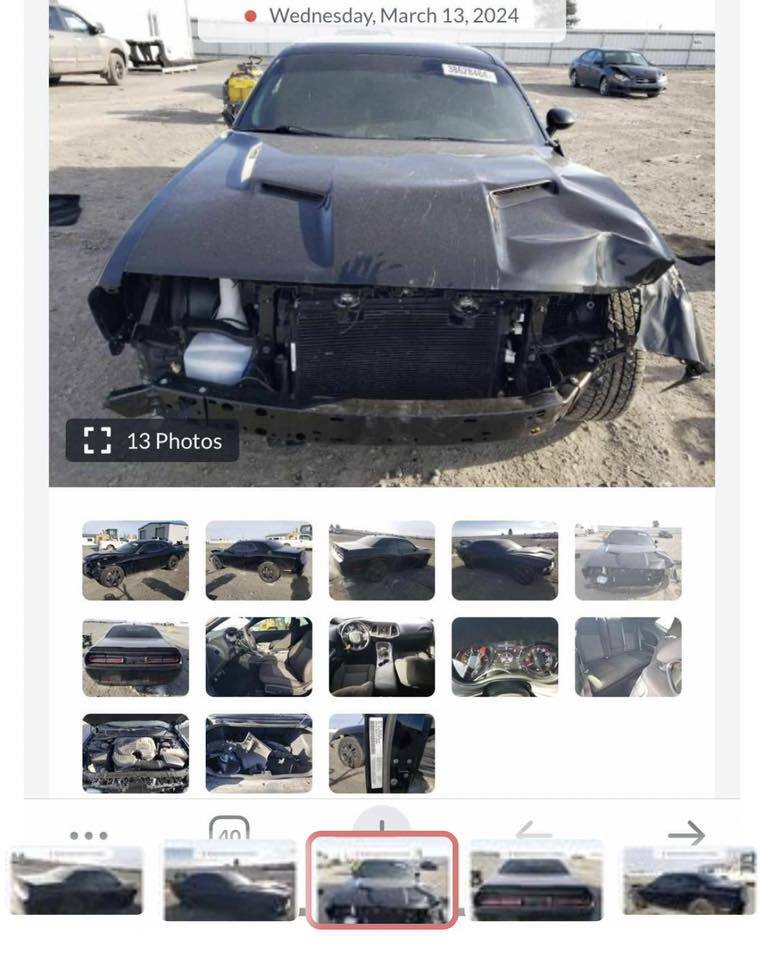Viewport: 768px width, 960px height.
Task: Open the large front-damage main photo
Action: (x=381, y=250)
